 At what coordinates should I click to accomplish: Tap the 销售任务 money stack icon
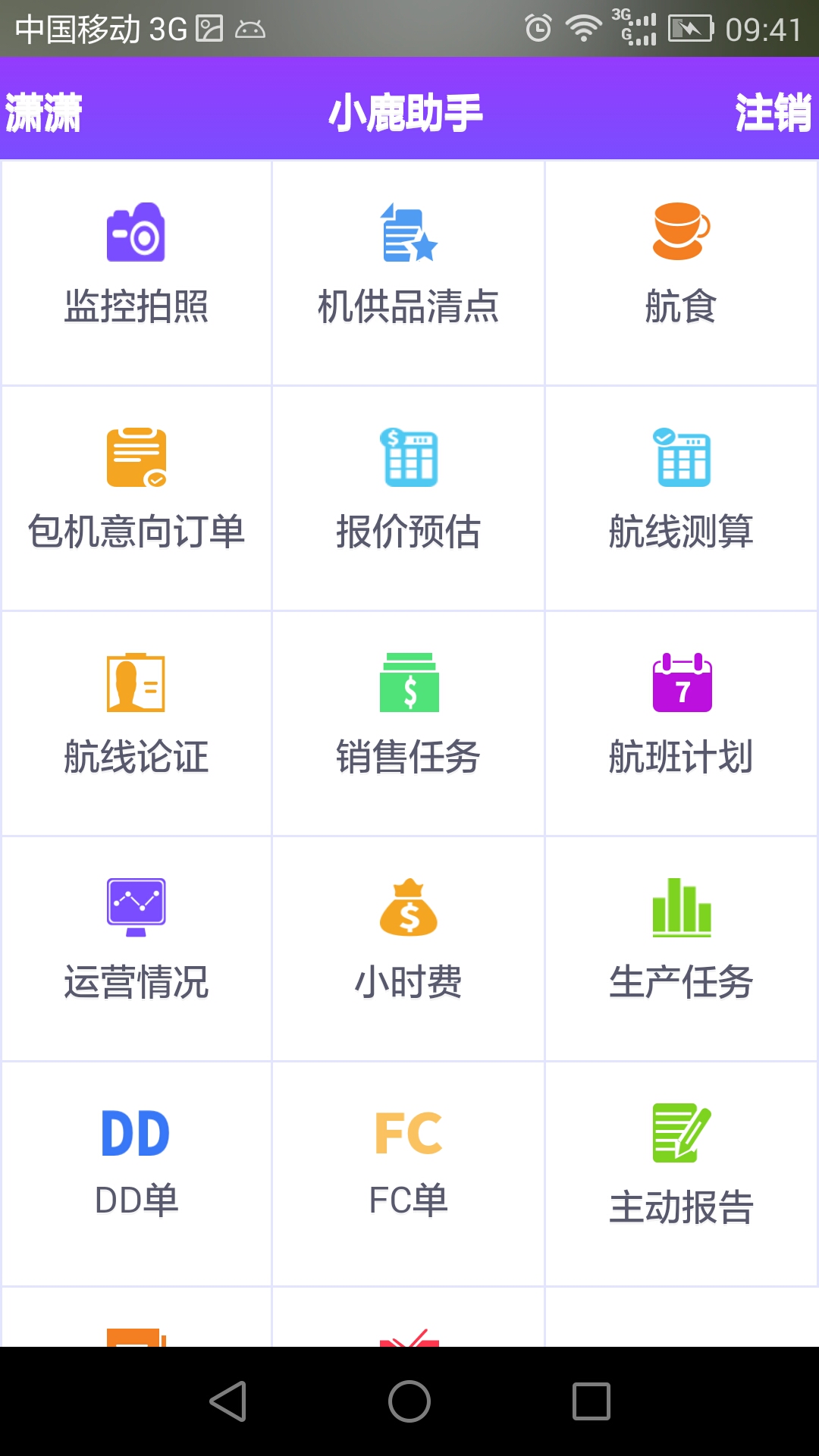pos(409,717)
